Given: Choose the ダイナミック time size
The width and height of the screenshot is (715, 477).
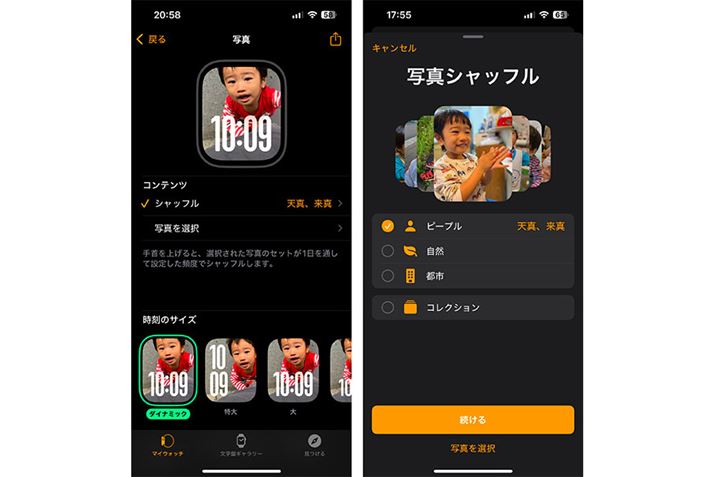Looking at the screenshot, I should tap(168, 370).
